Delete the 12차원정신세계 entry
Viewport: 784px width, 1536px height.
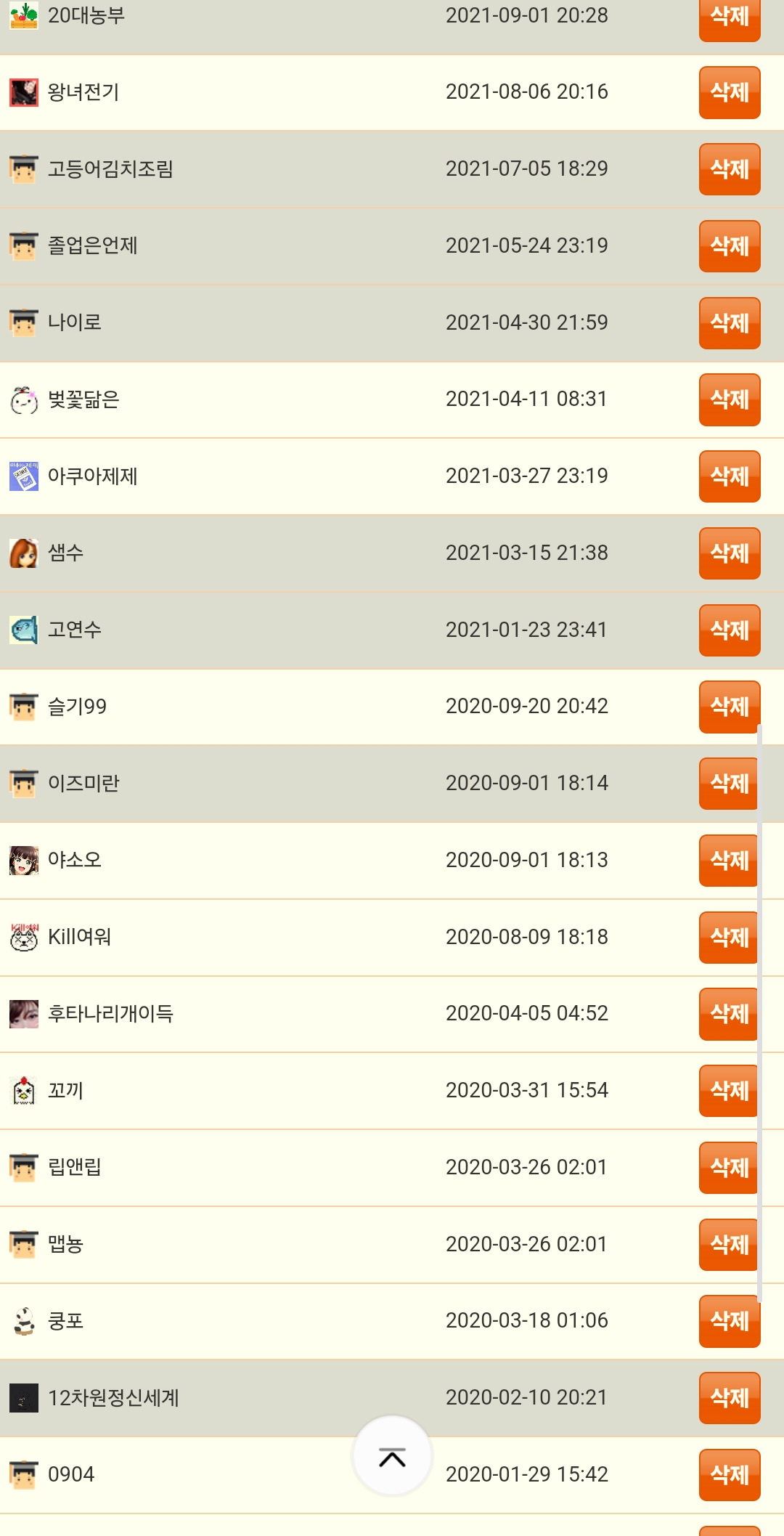pyautogui.click(x=730, y=1398)
